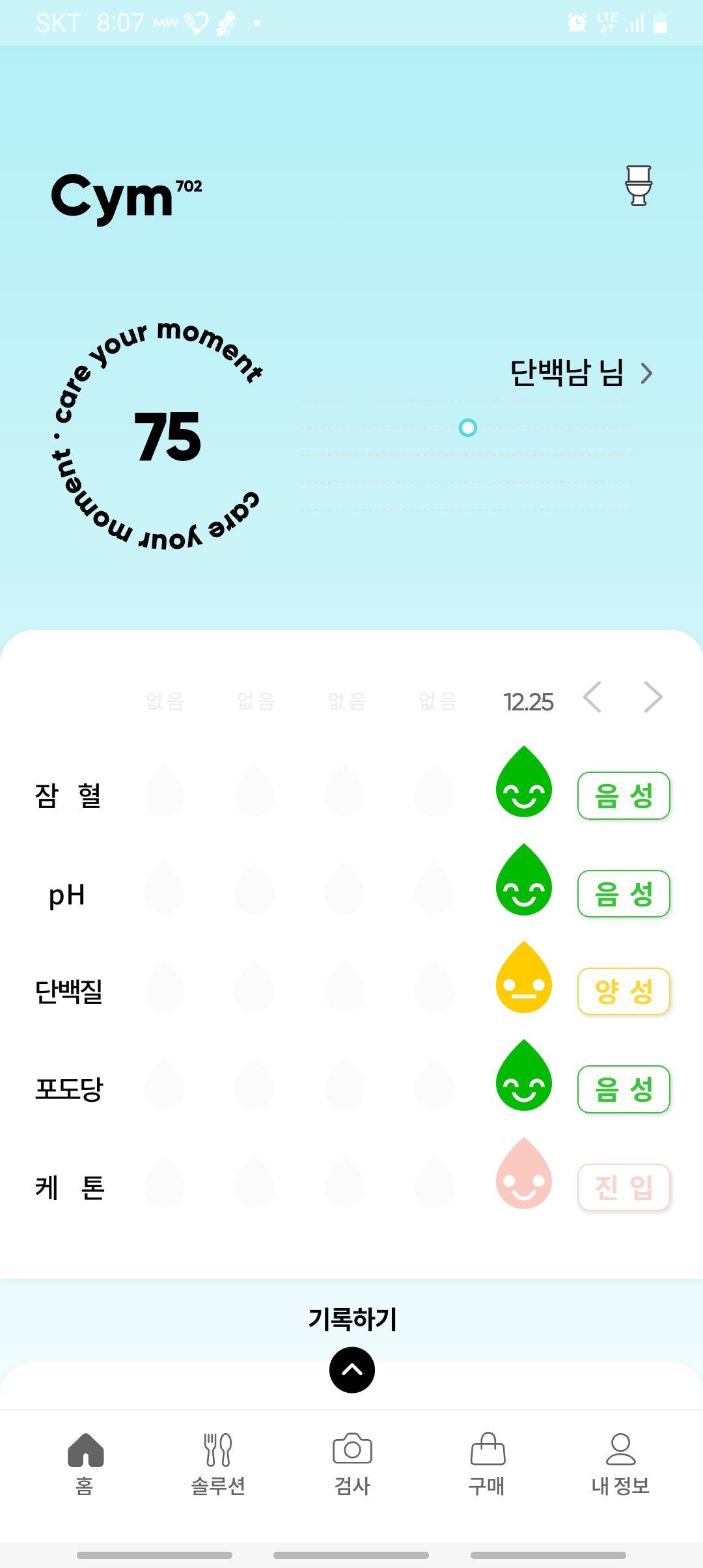Open 단백남 님 profile chevron
Screen dimensions: 703x1568
coord(646,374)
